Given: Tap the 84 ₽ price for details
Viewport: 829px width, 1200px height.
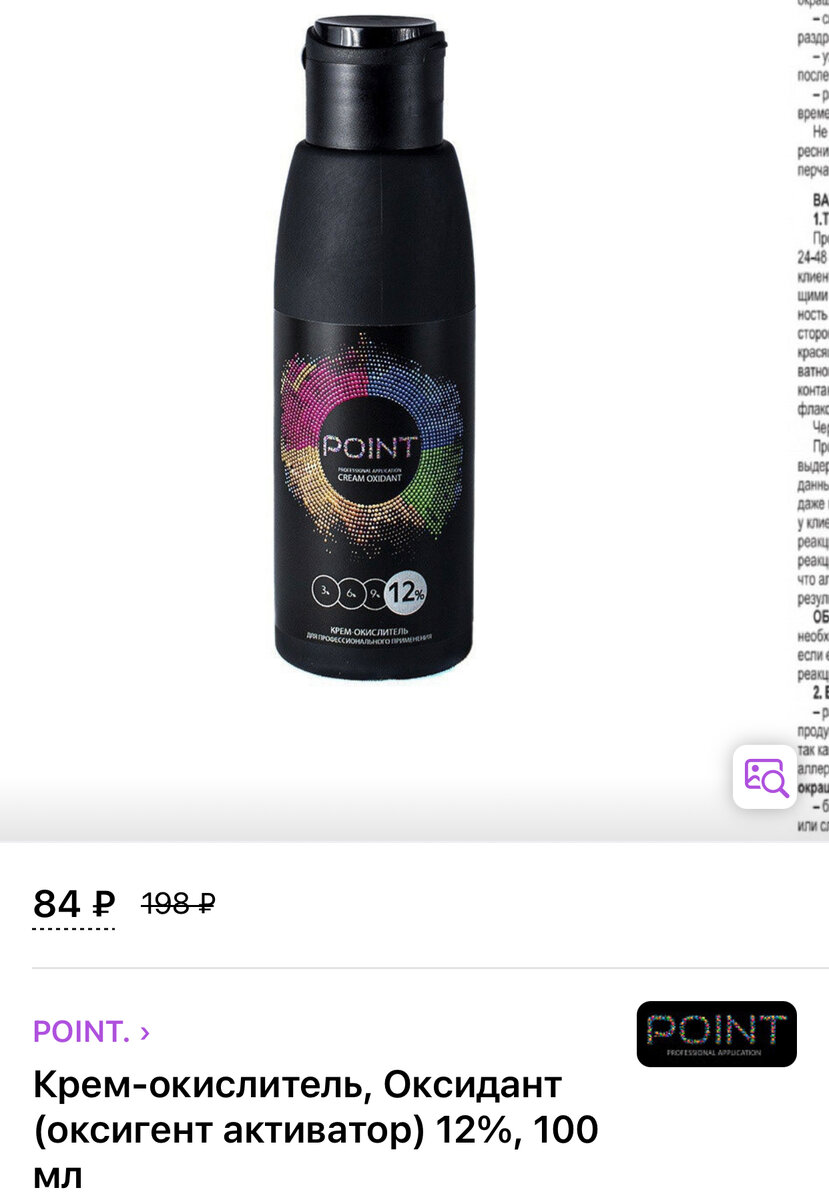Looking at the screenshot, I should [74, 905].
